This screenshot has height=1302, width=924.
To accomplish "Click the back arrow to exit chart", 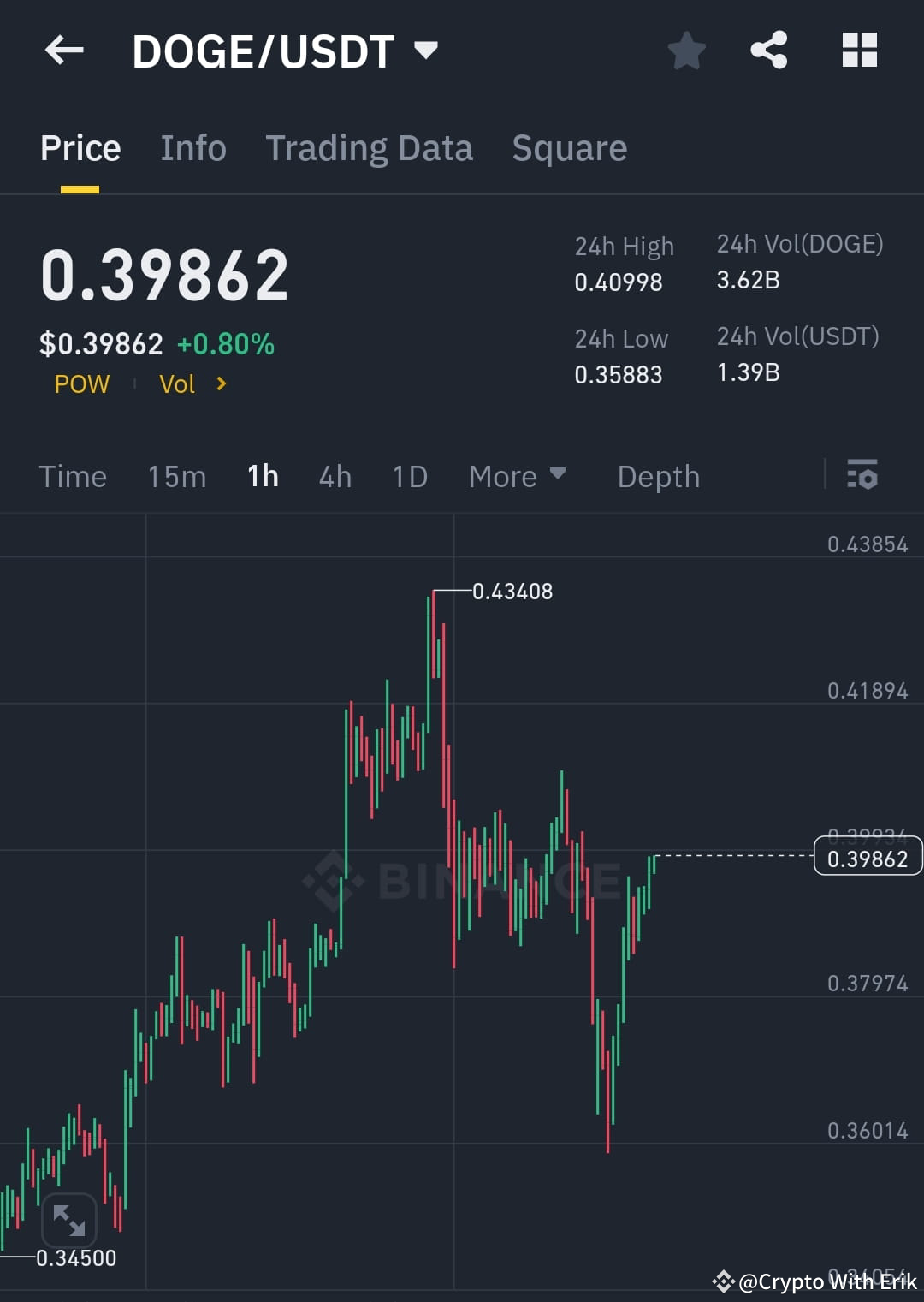I will pyautogui.click(x=64, y=50).
